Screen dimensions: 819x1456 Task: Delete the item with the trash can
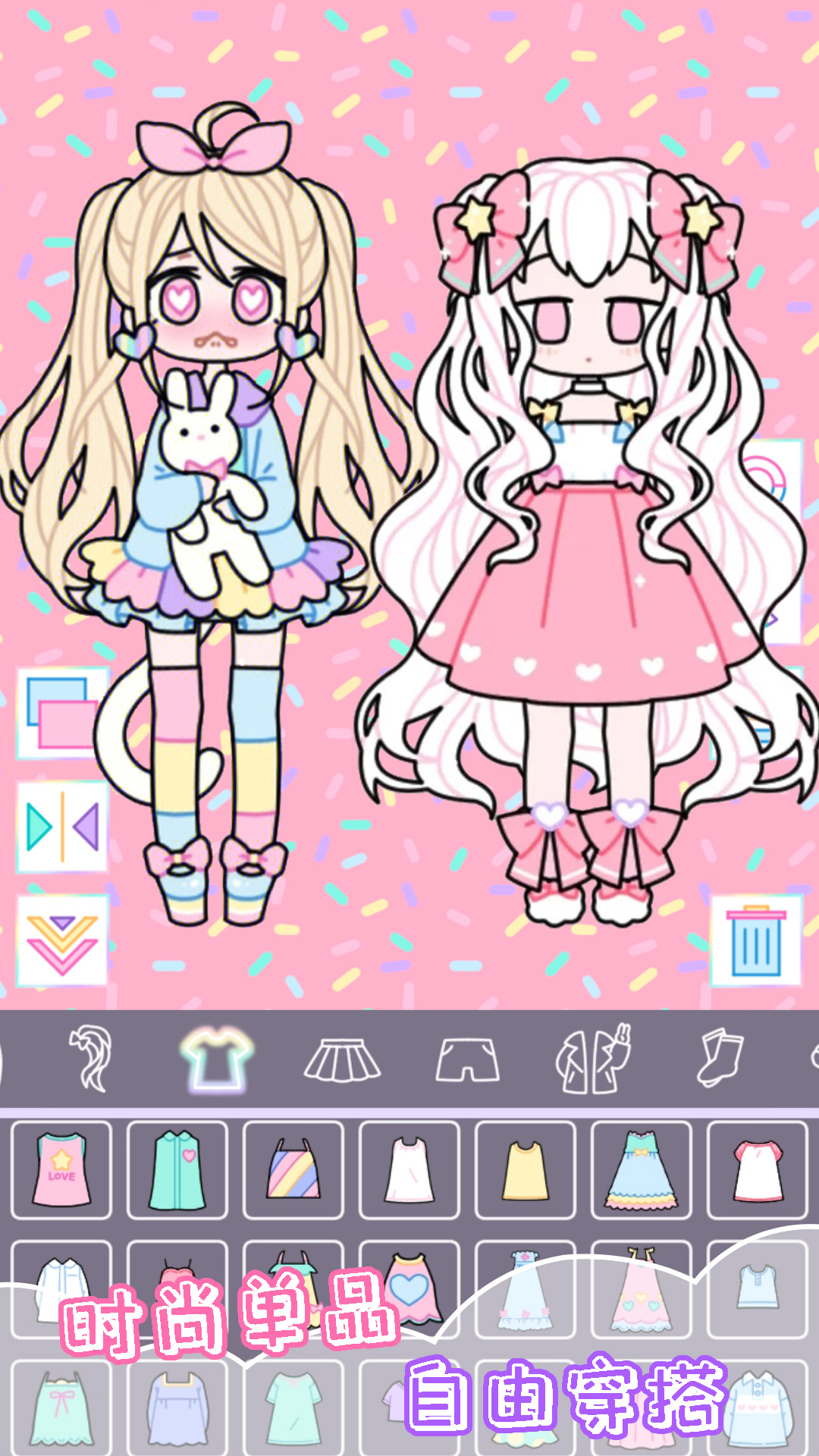(x=755, y=940)
